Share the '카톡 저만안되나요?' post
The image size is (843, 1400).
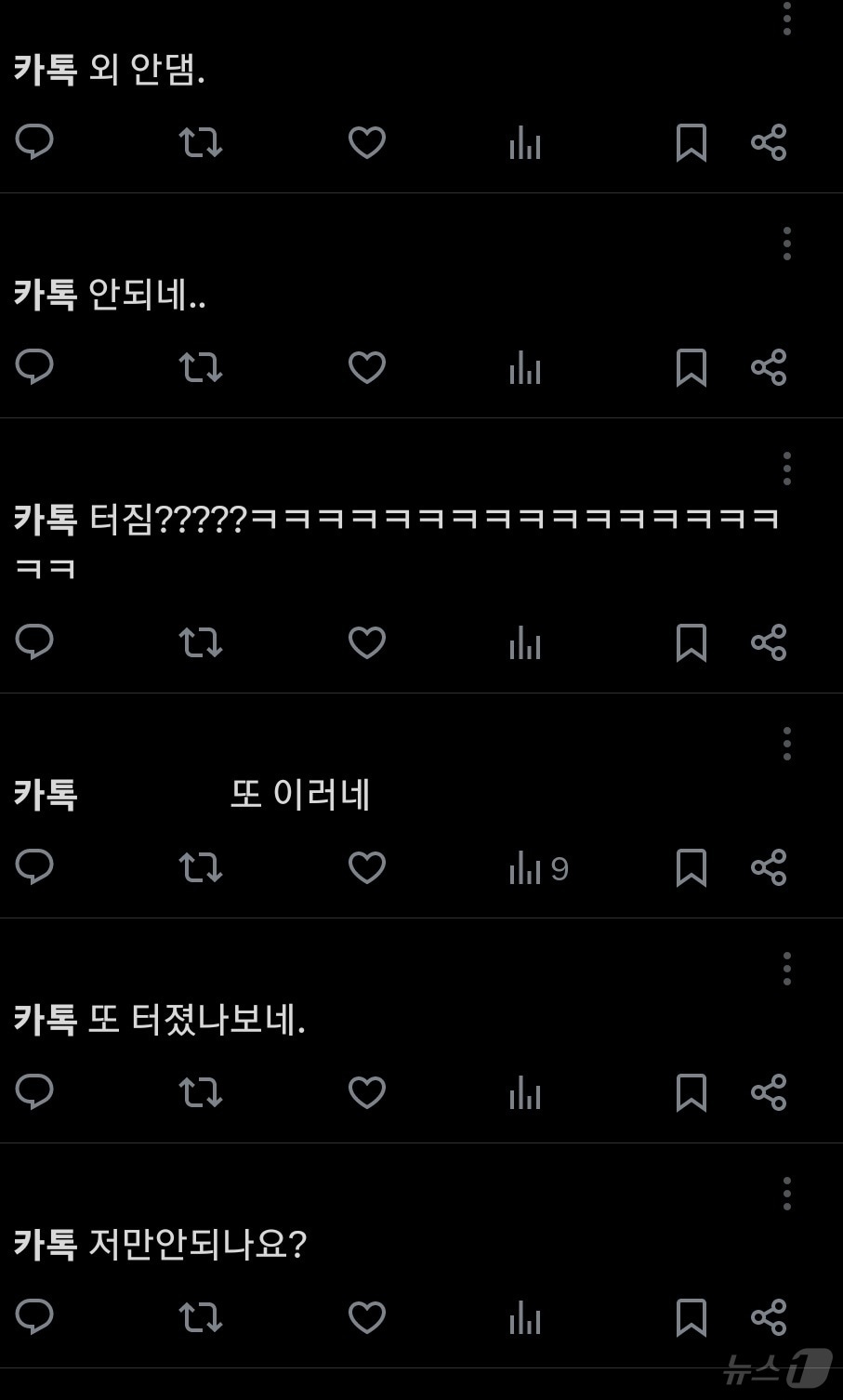(x=769, y=1317)
